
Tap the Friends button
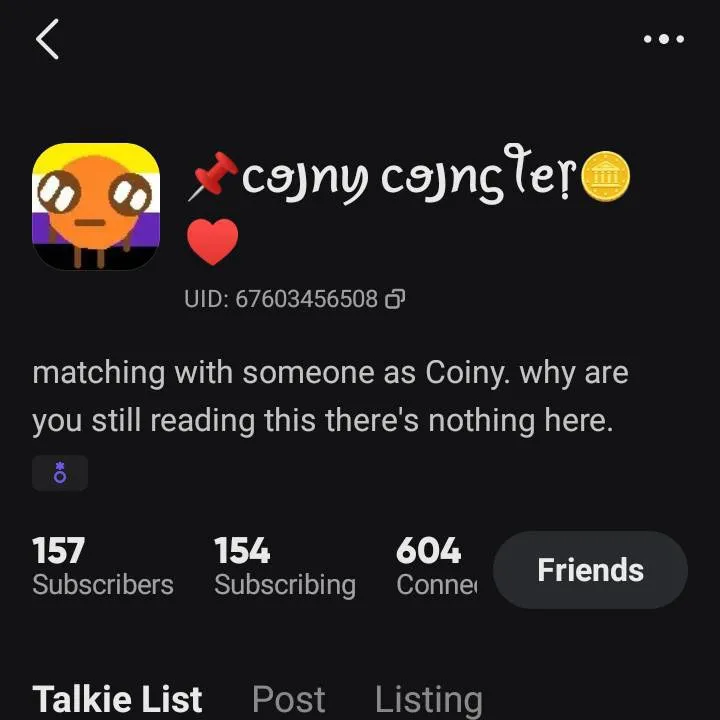tap(590, 570)
